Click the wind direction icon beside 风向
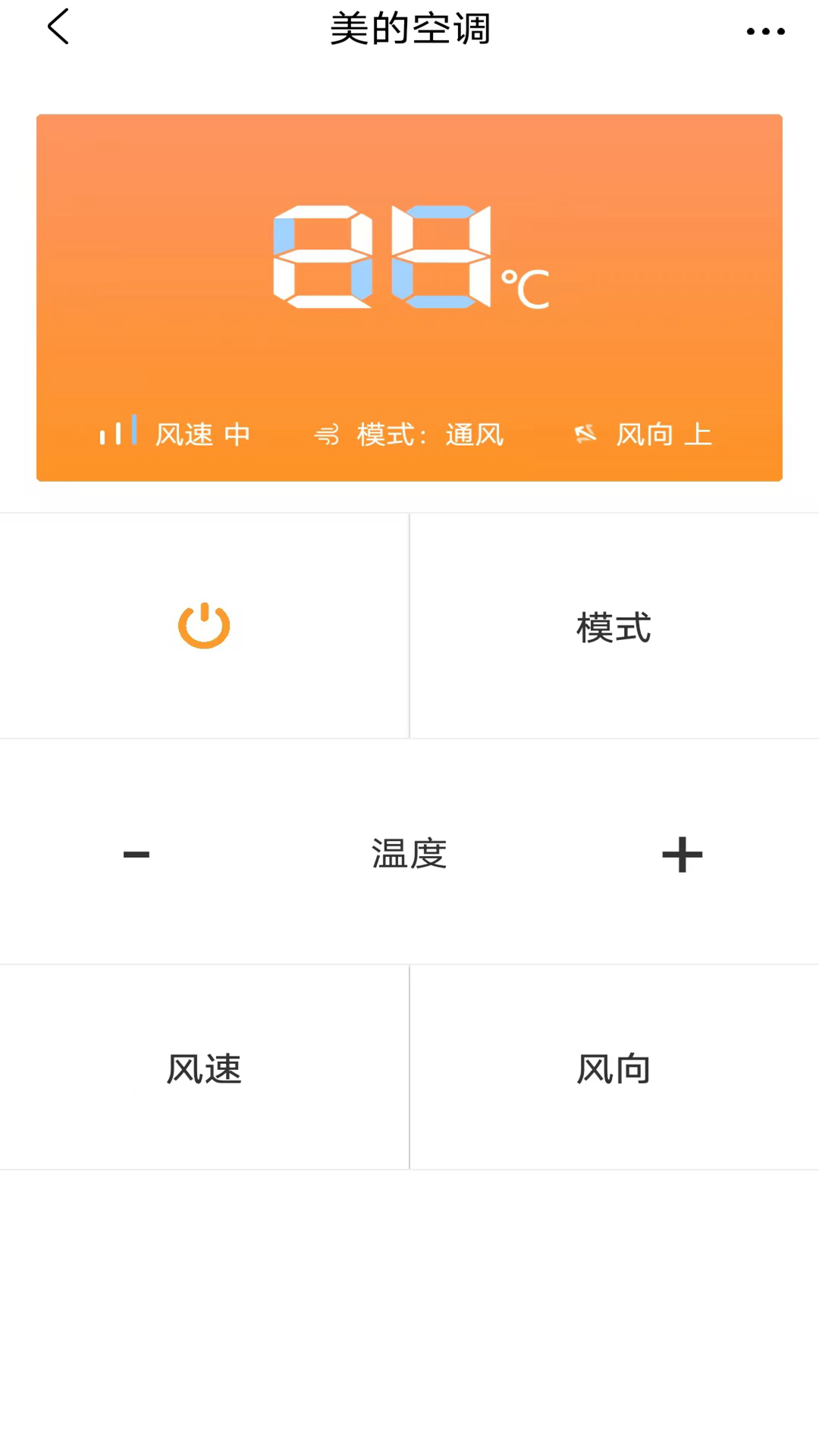819x1456 pixels. pos(584,432)
